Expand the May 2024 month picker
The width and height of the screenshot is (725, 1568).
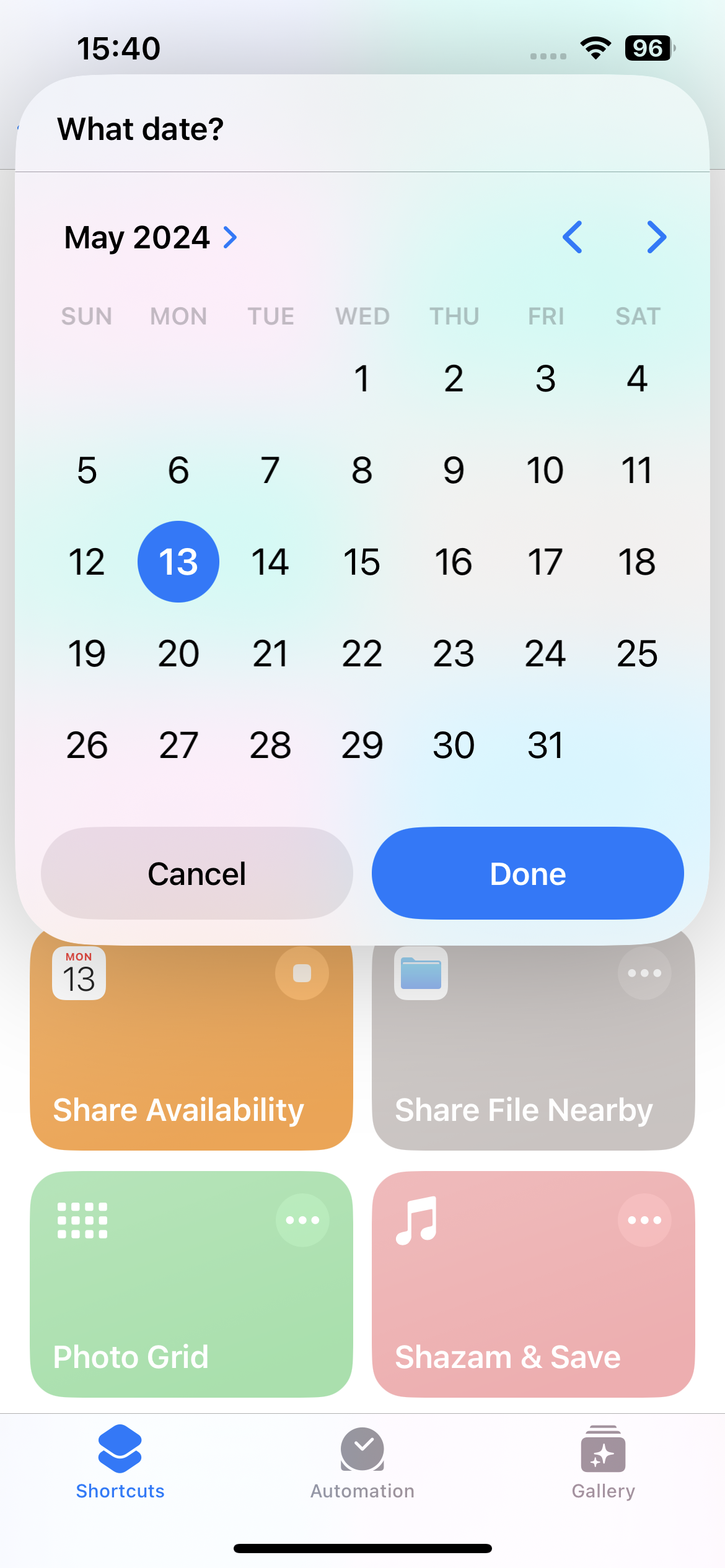pyautogui.click(x=151, y=238)
